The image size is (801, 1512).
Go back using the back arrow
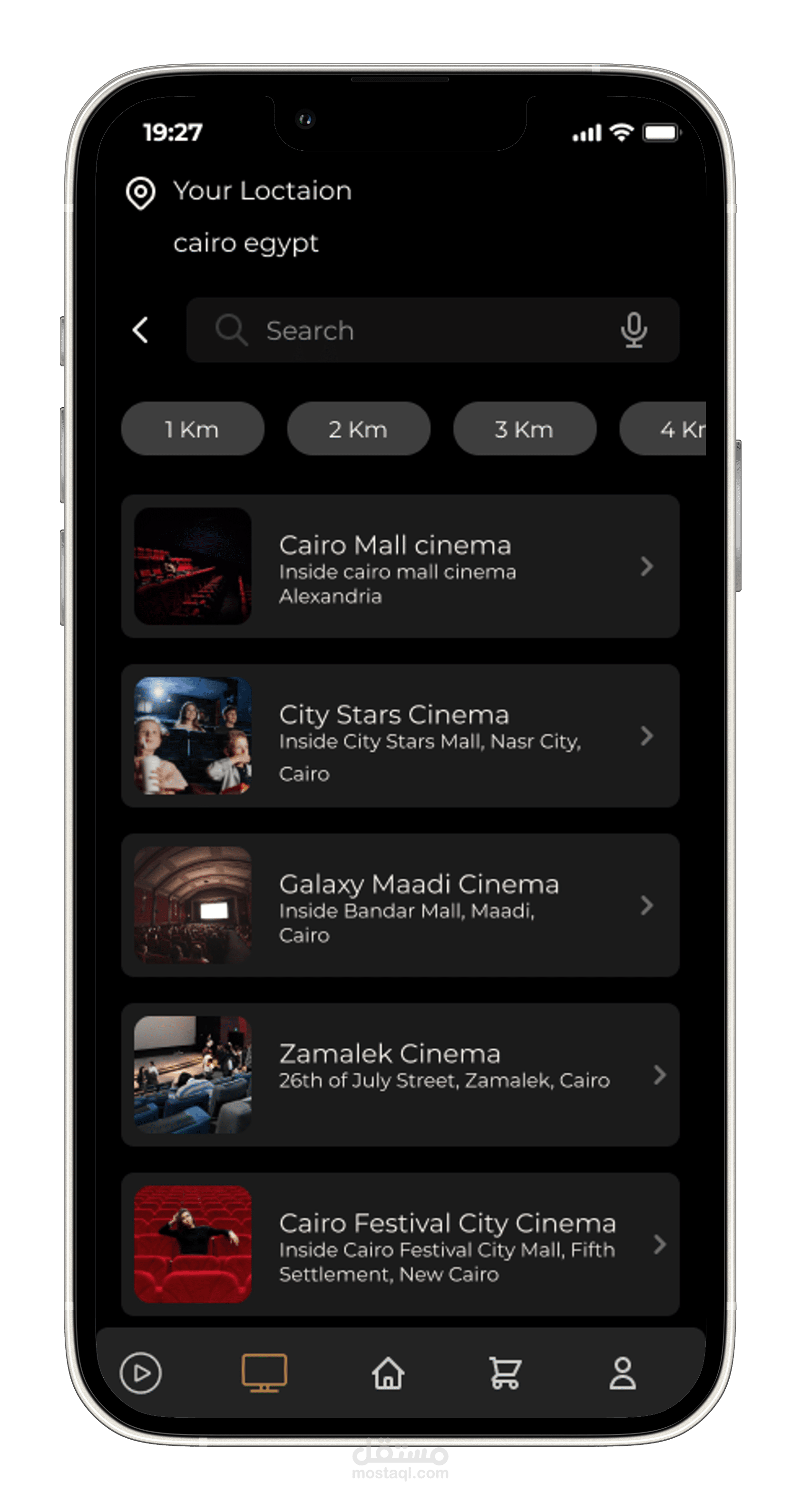[140, 330]
